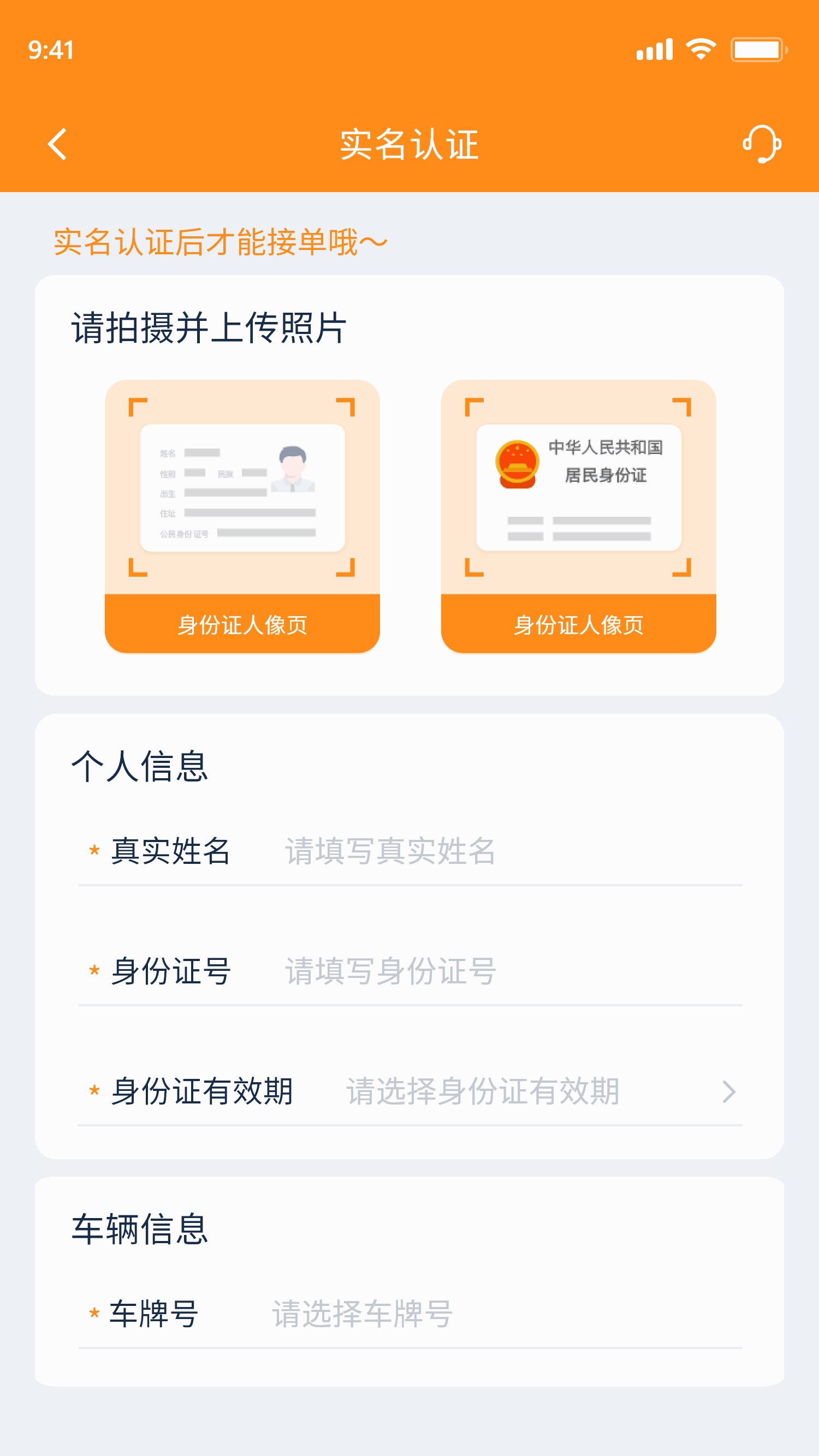Image resolution: width=819 pixels, height=1456 pixels.
Task: Upload ID card national emblem side photo
Action: pyautogui.click(x=578, y=516)
